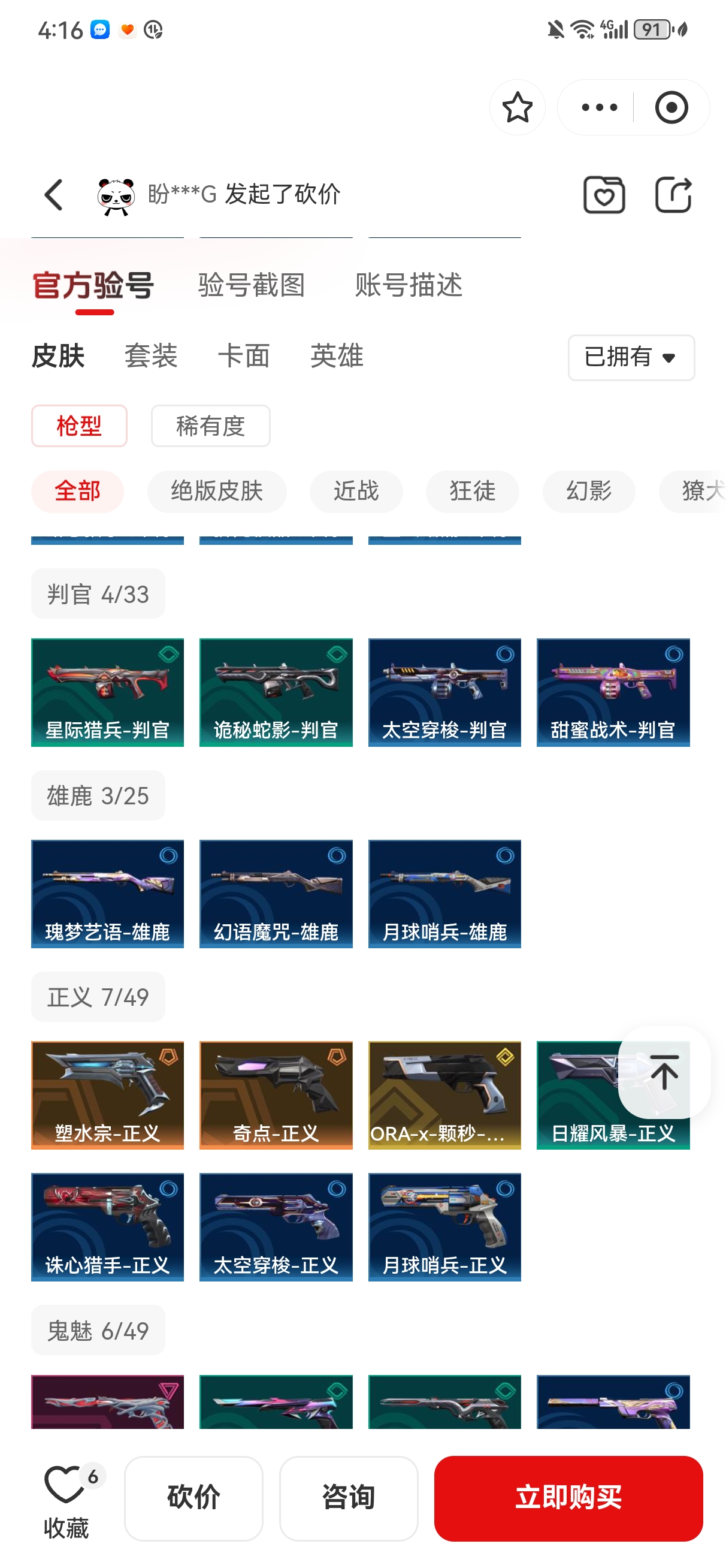Select the 套装 category tab
Image resolution: width=726 pixels, height=1568 pixels.
(x=150, y=356)
